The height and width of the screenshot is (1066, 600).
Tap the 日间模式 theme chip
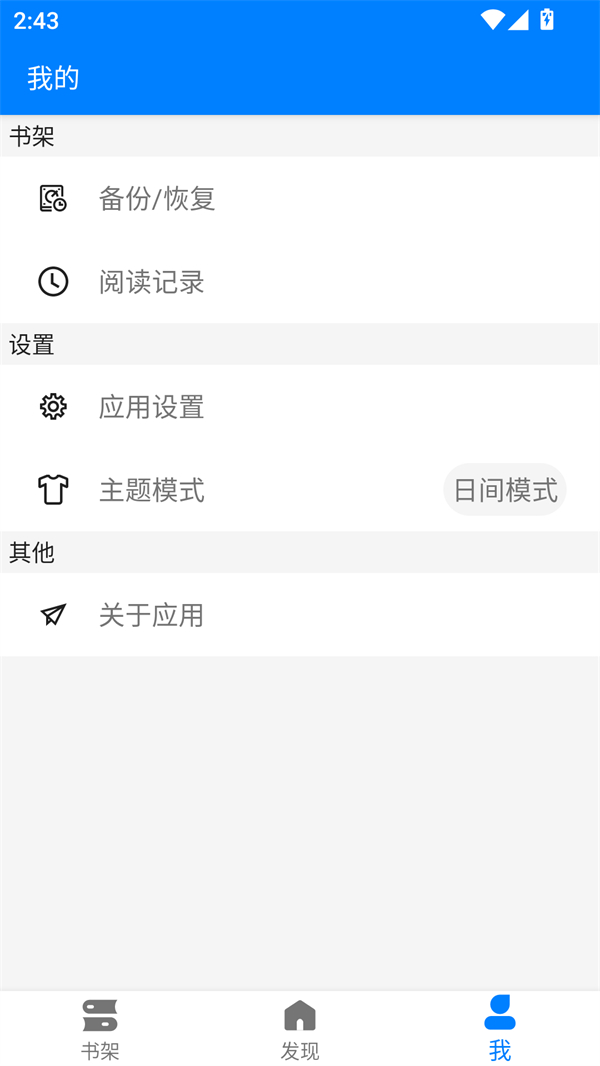point(505,490)
